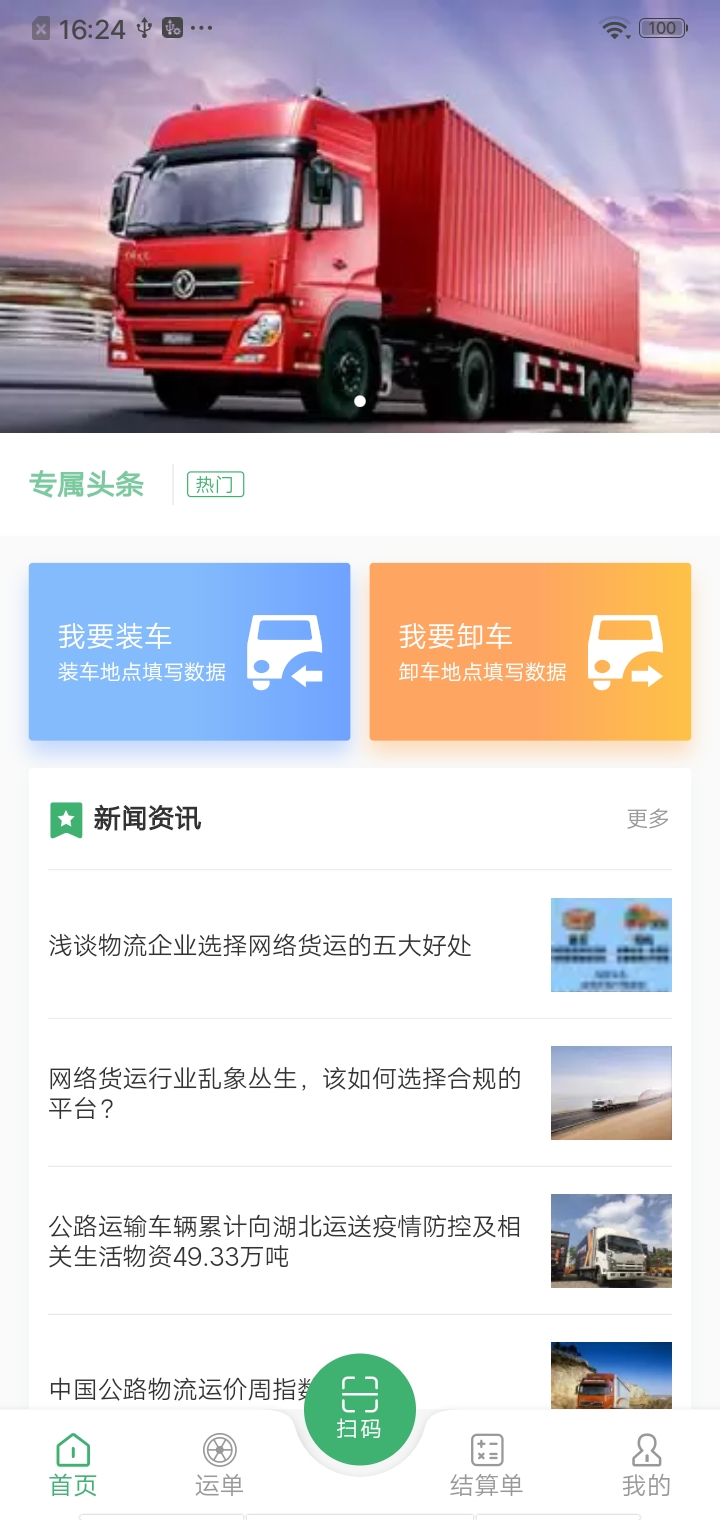This screenshot has width=720, height=1520.
Task: Tap the 我要装车 loading card
Action: coord(189,650)
